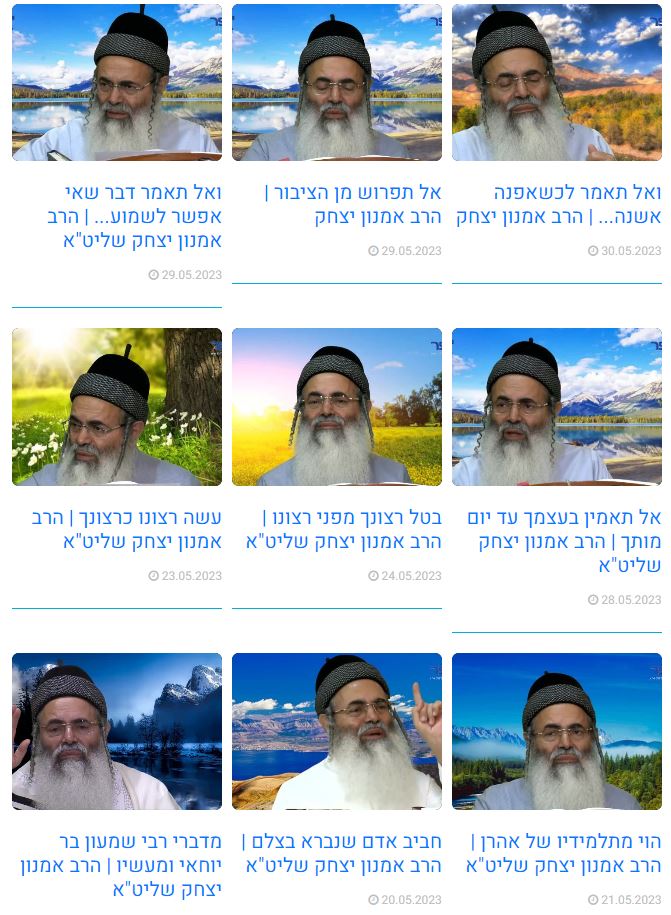Viewport: 671px width, 915px height.
Task: View the video 'הוי מתלמידיו של אהרן'
Action: [556, 731]
